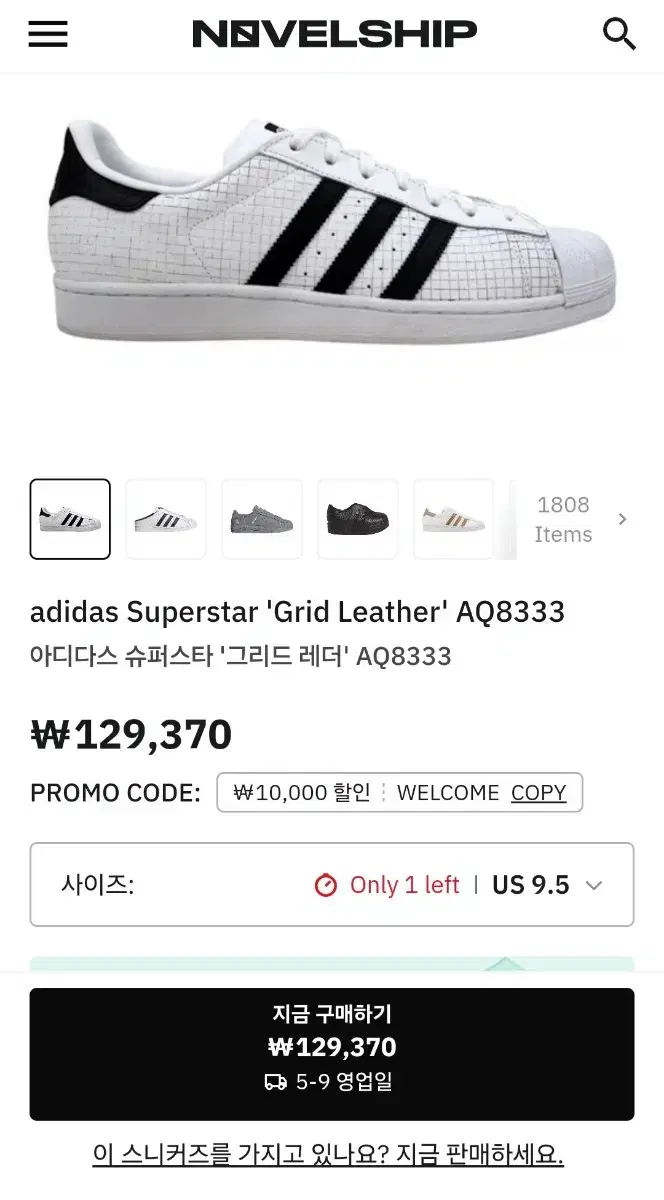Viewport: 664px width, 1200px height.
Task: Open the 지금 판매하세요 sell link
Action: click(x=328, y=1155)
